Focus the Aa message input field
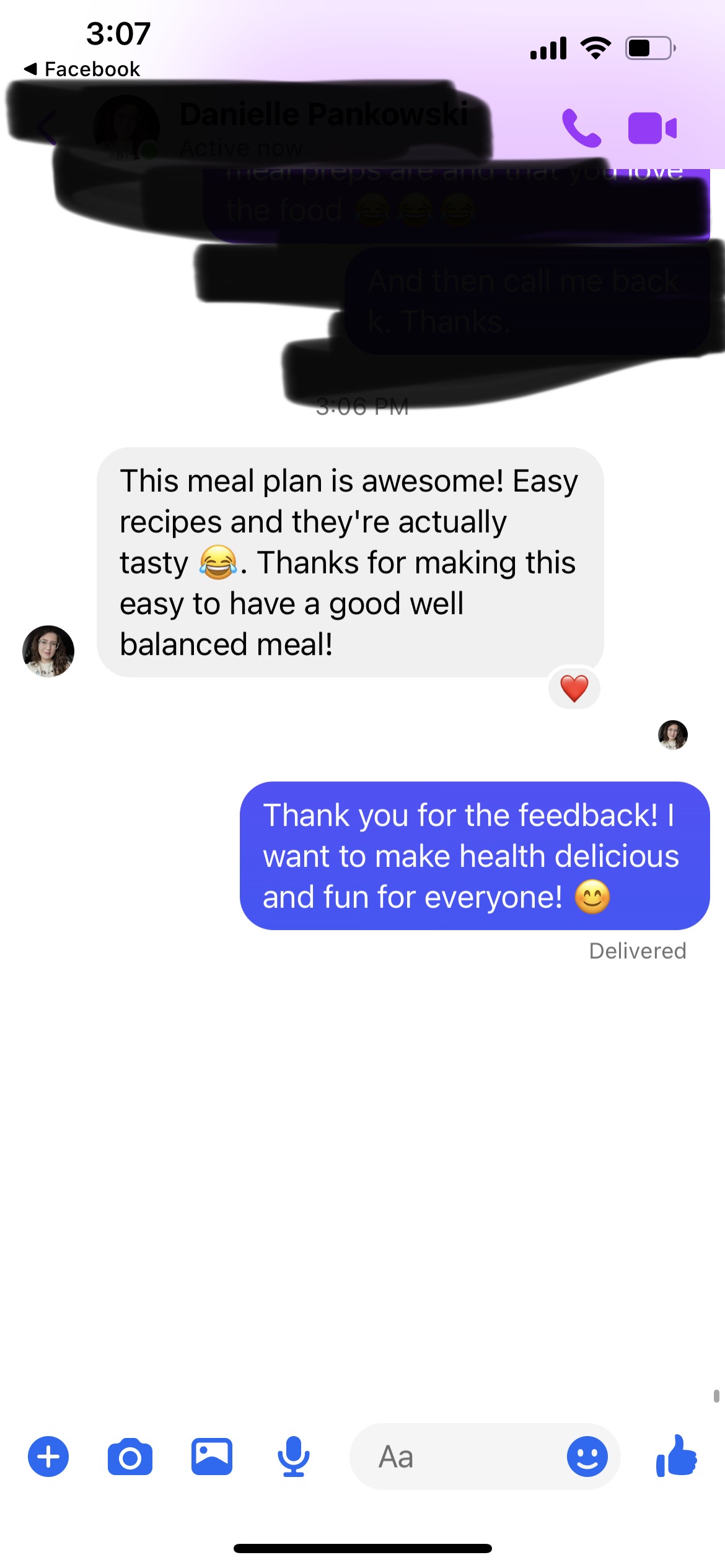This screenshot has height=1568, width=725. (459, 1456)
